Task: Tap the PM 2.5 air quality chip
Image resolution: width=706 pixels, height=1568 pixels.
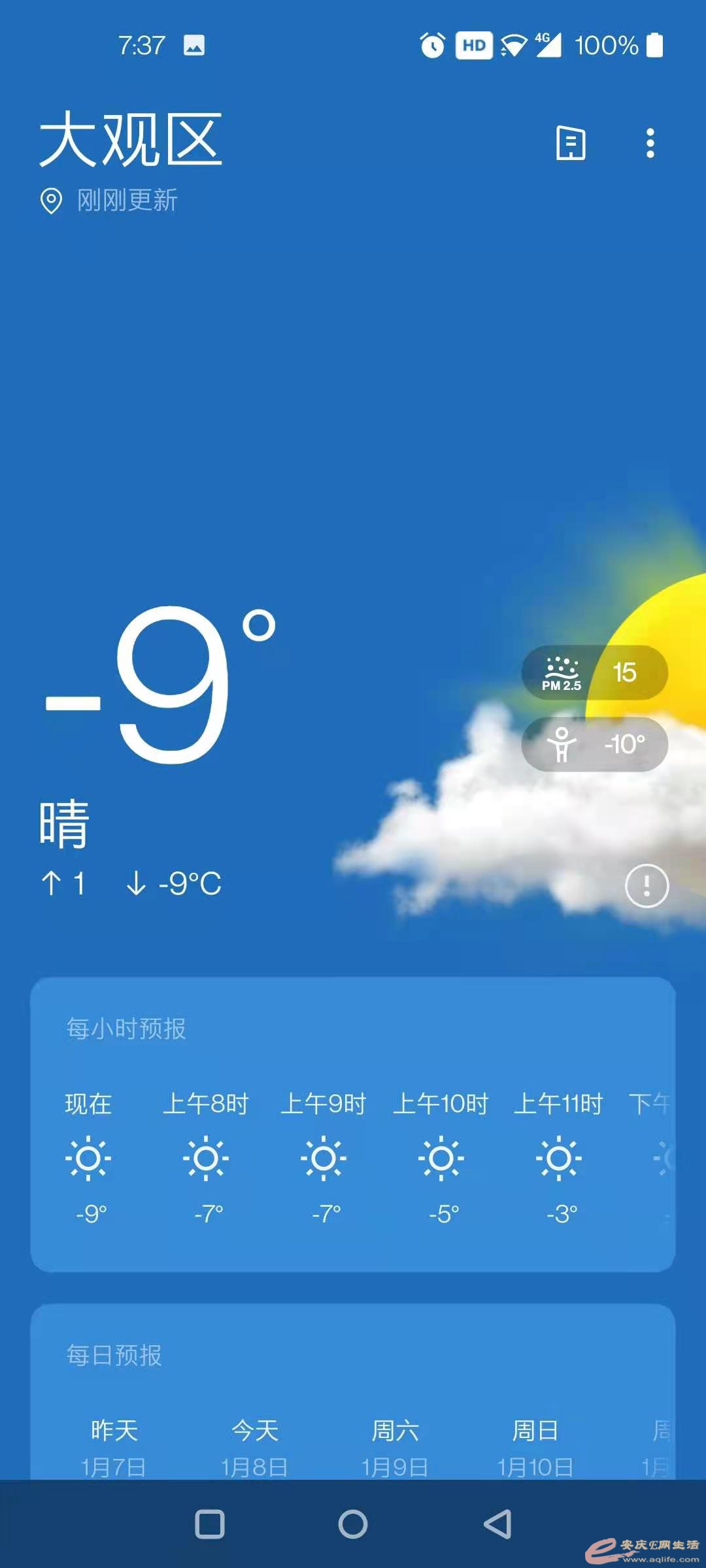Action: 594,673
